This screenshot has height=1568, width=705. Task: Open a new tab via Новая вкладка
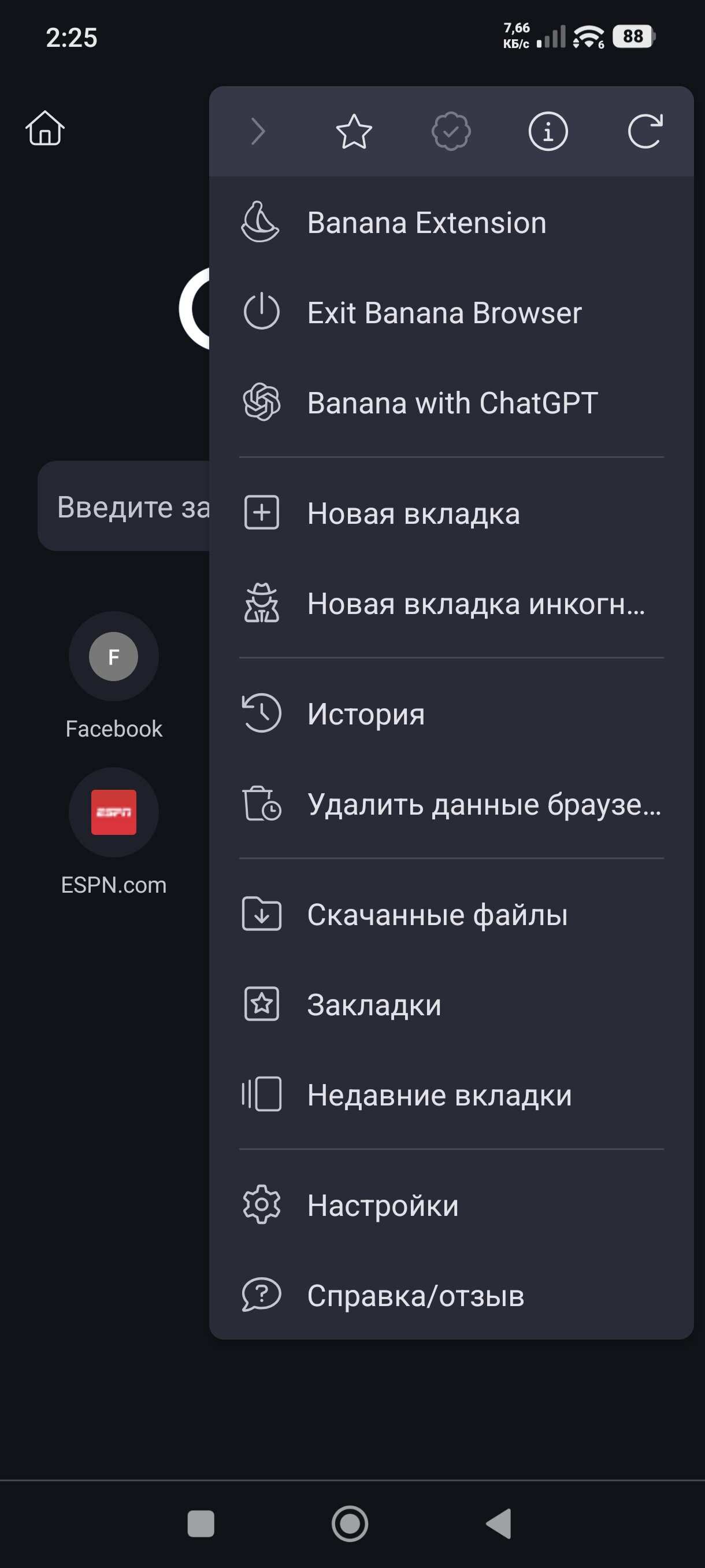point(414,513)
